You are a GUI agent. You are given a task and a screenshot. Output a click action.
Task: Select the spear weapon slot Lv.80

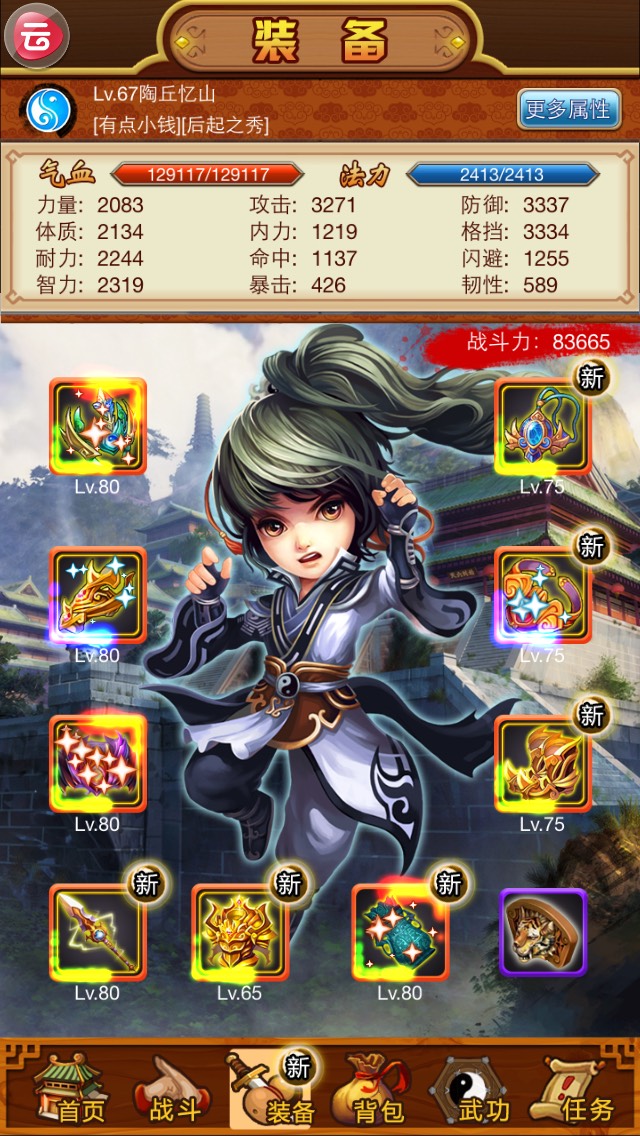point(97,932)
